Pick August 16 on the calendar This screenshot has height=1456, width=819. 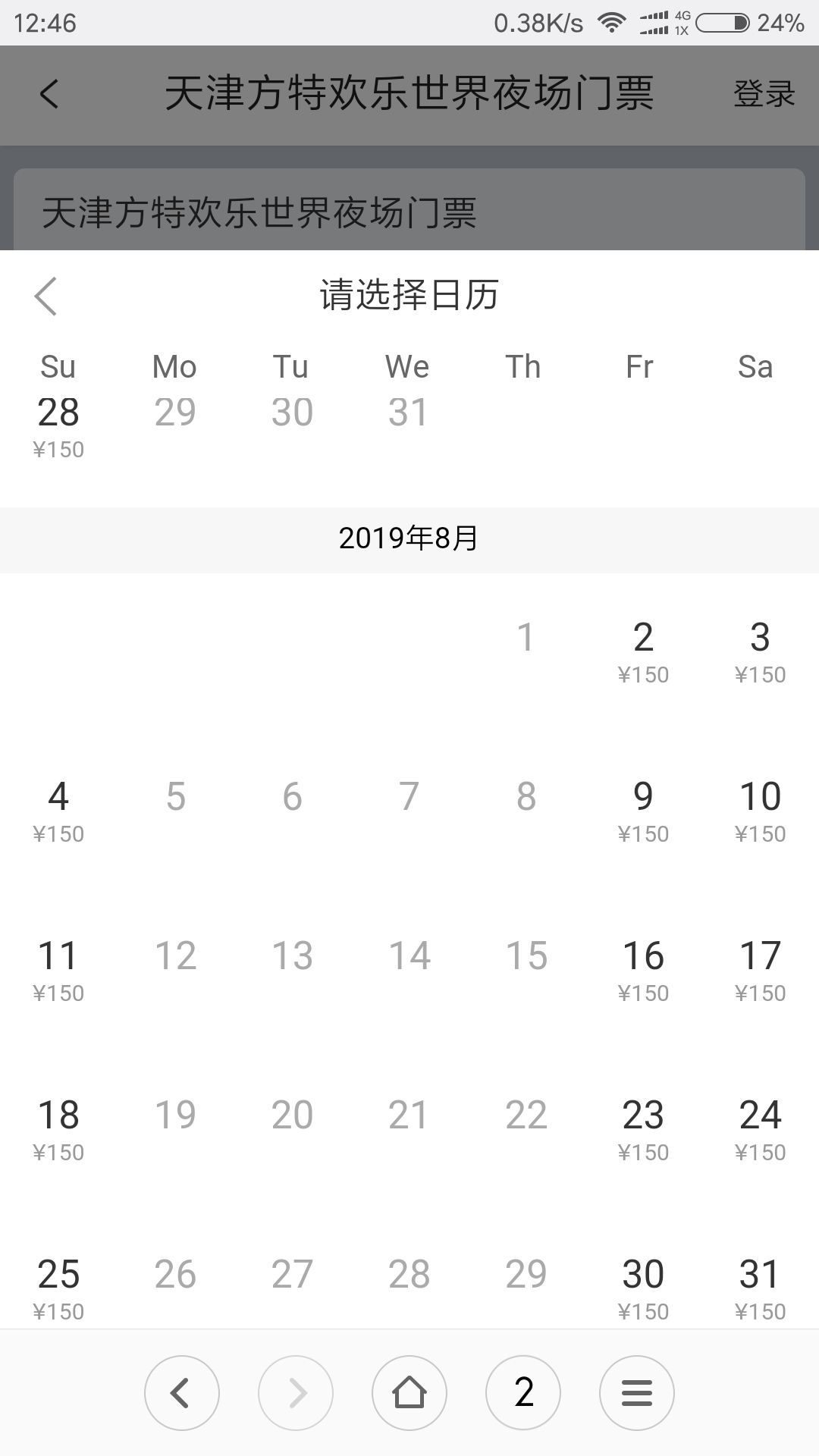tap(643, 971)
